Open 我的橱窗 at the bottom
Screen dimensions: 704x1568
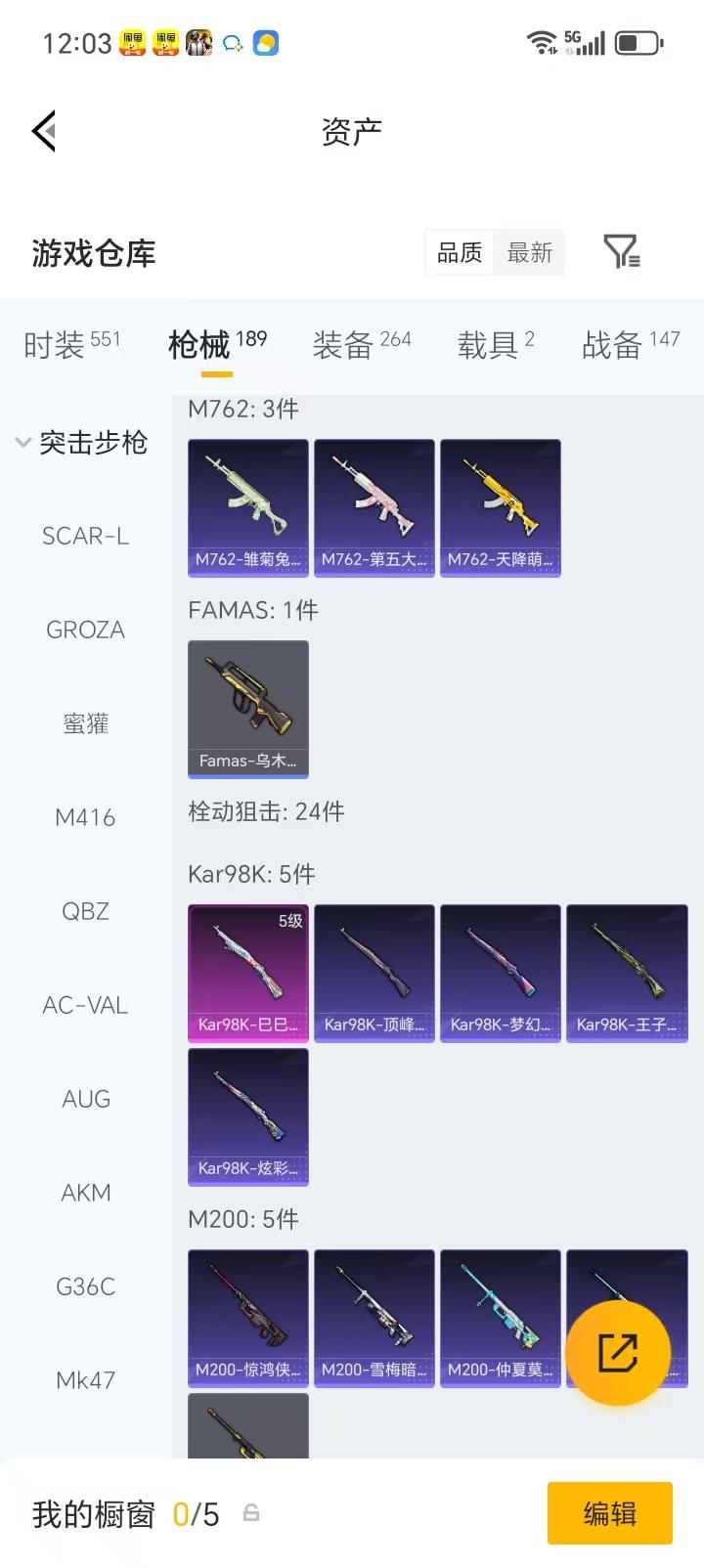(93, 1512)
